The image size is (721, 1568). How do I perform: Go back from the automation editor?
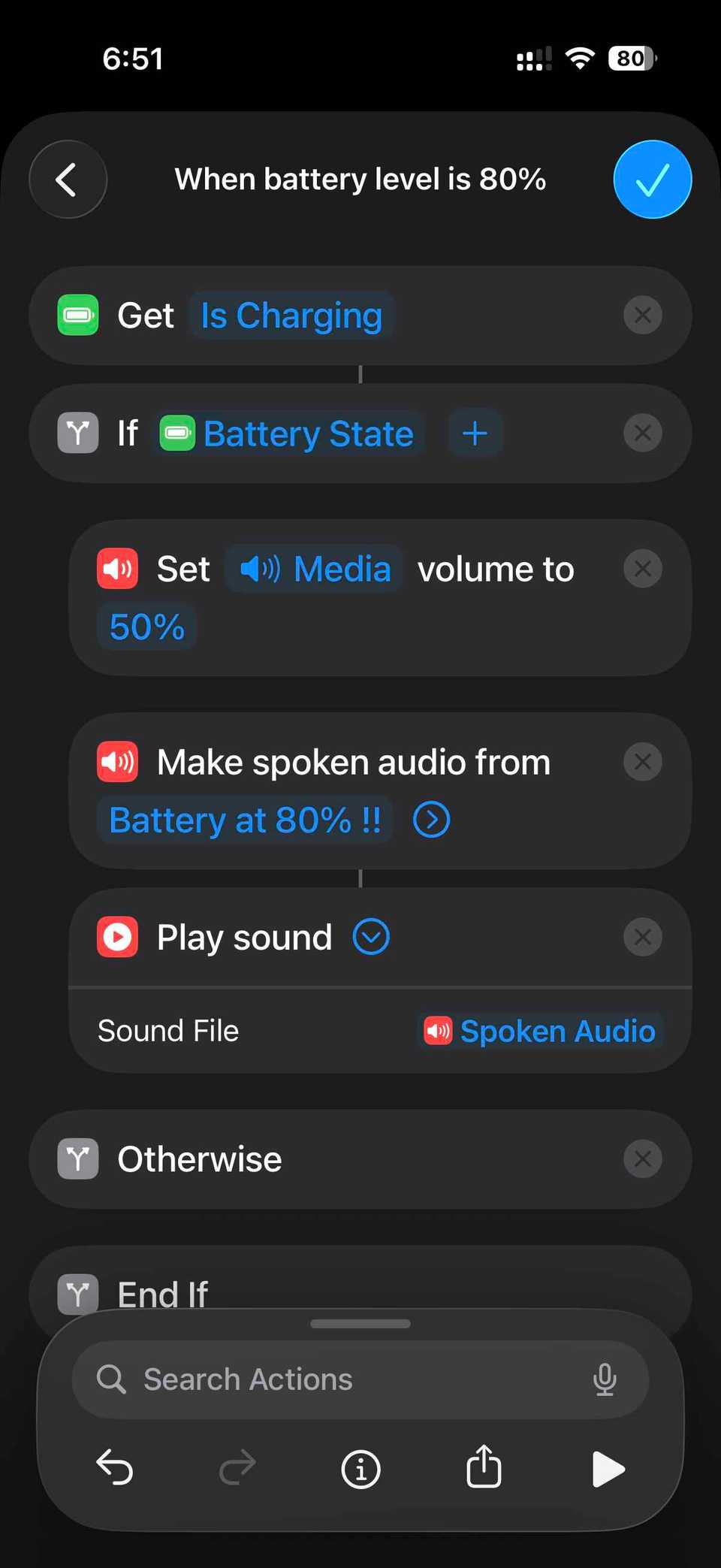(x=68, y=180)
